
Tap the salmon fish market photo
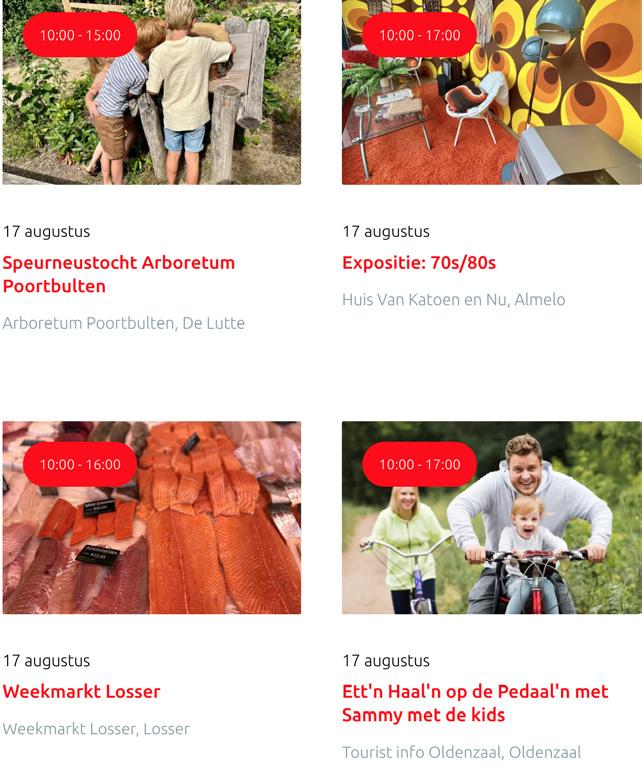coord(151,518)
